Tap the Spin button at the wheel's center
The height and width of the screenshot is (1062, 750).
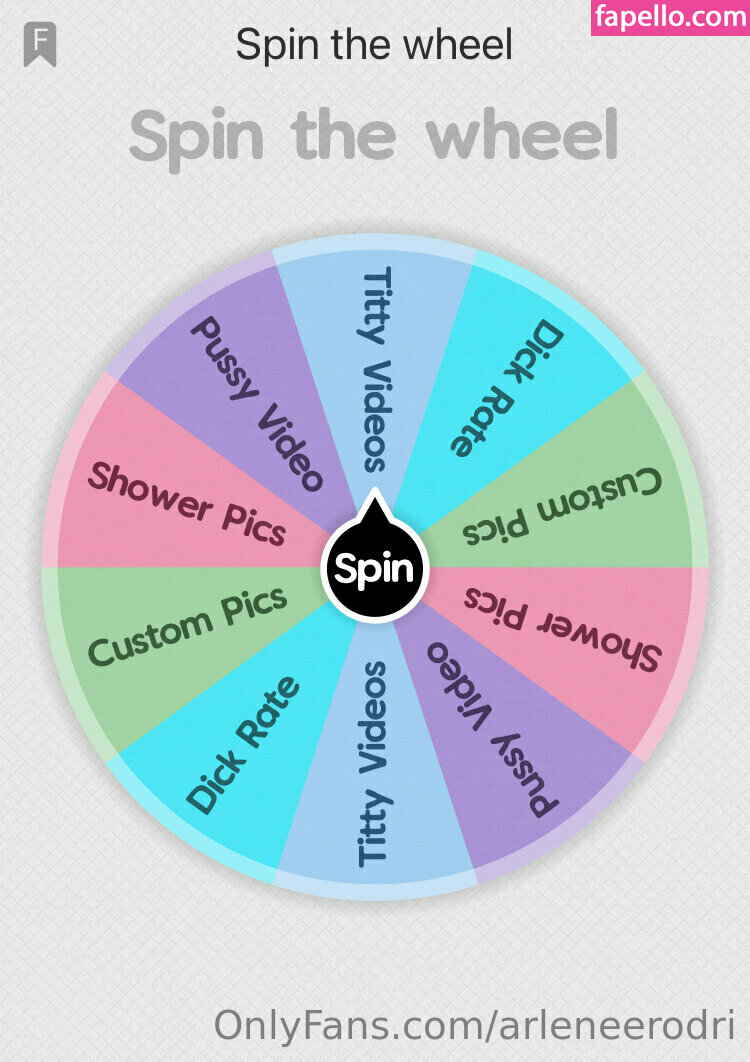point(374,568)
